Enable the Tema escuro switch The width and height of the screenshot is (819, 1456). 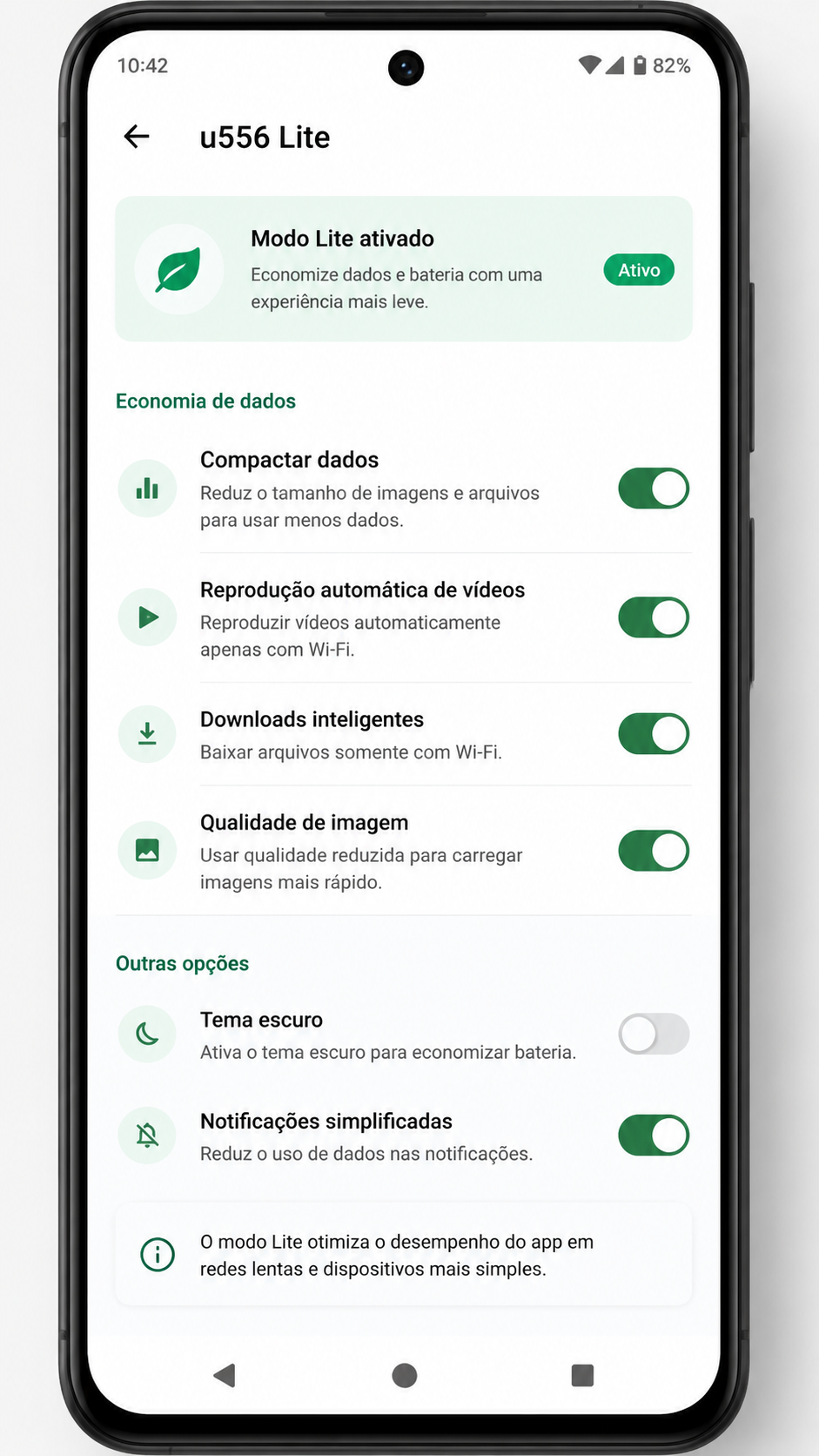[654, 1035]
